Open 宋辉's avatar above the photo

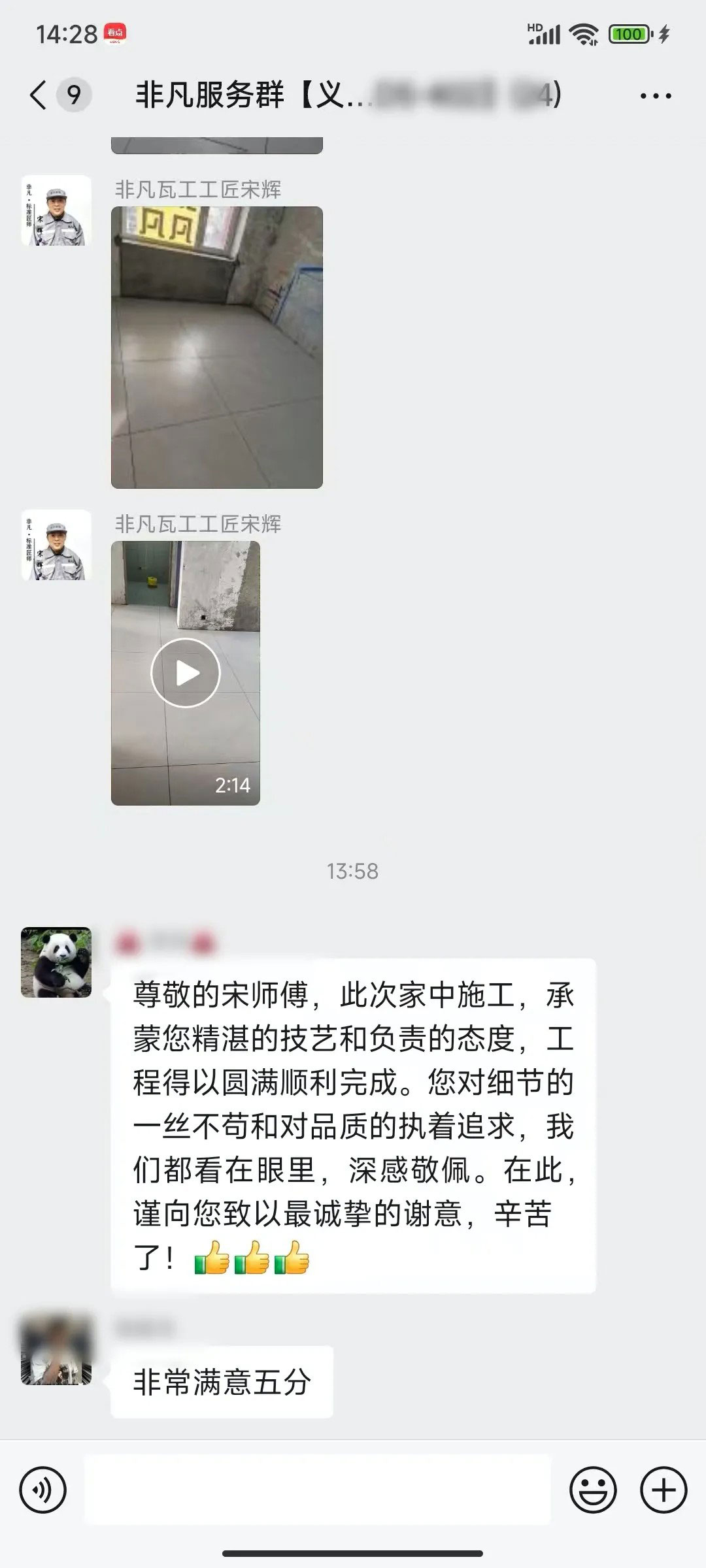point(56,210)
